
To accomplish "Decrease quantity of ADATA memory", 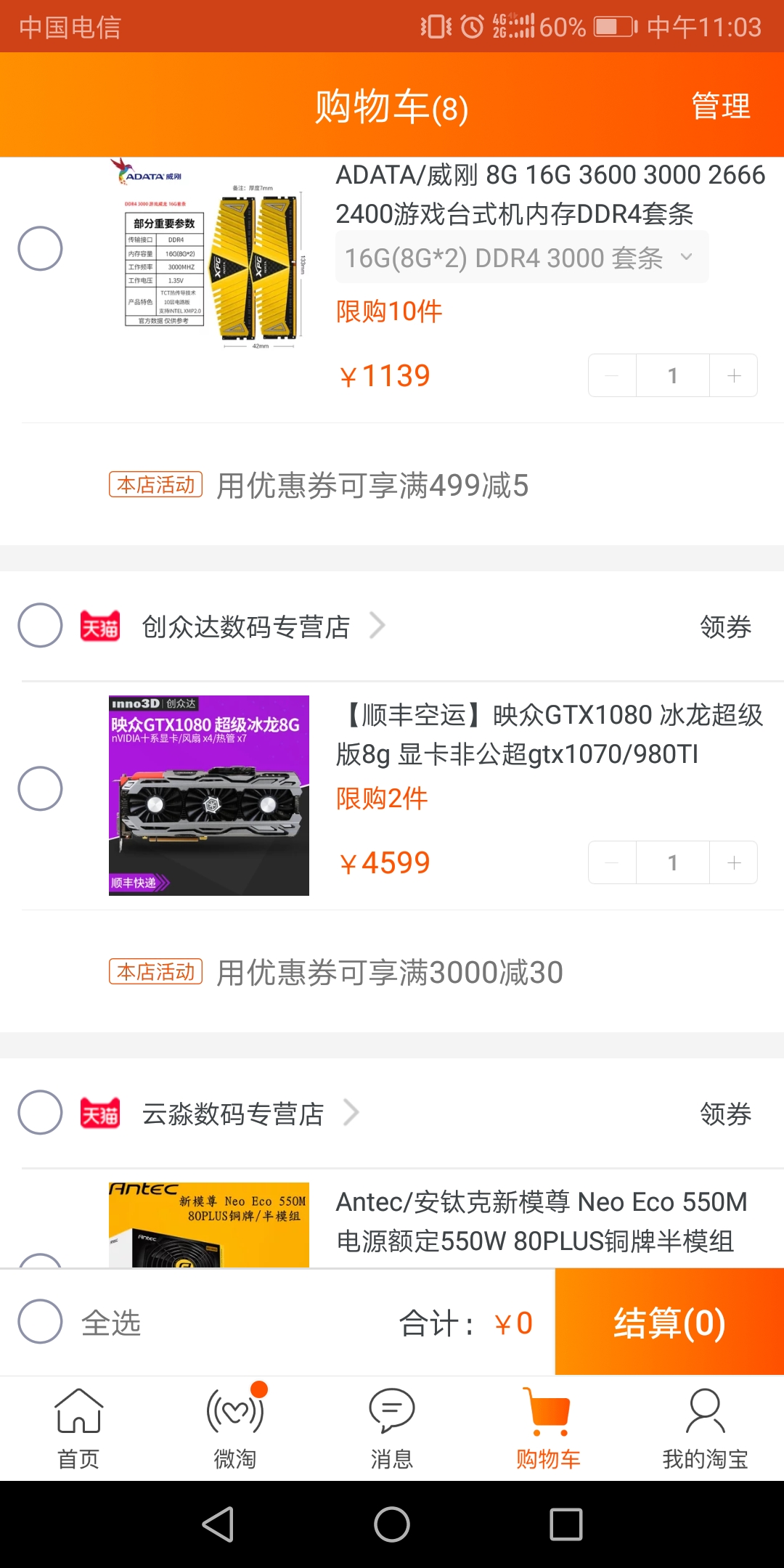I will (x=612, y=375).
